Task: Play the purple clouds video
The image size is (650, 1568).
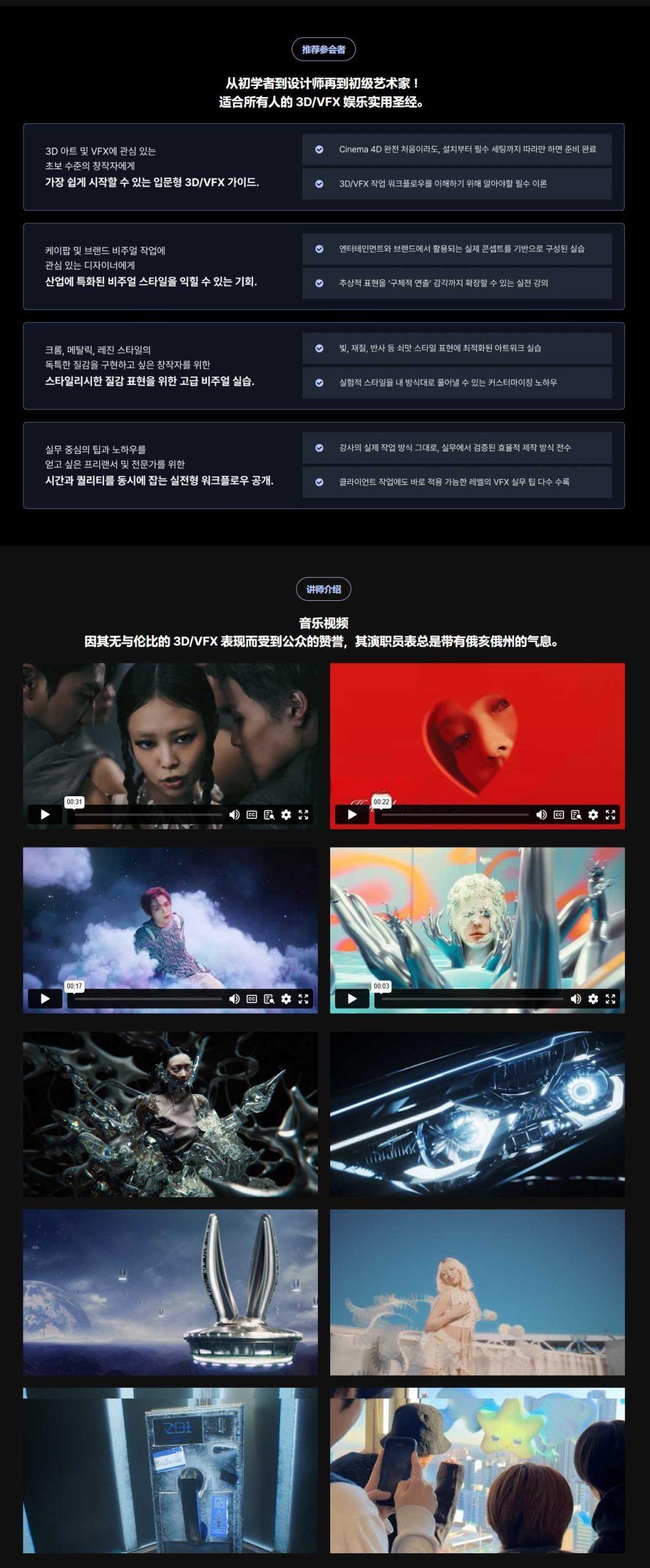Action: pyautogui.click(x=45, y=999)
